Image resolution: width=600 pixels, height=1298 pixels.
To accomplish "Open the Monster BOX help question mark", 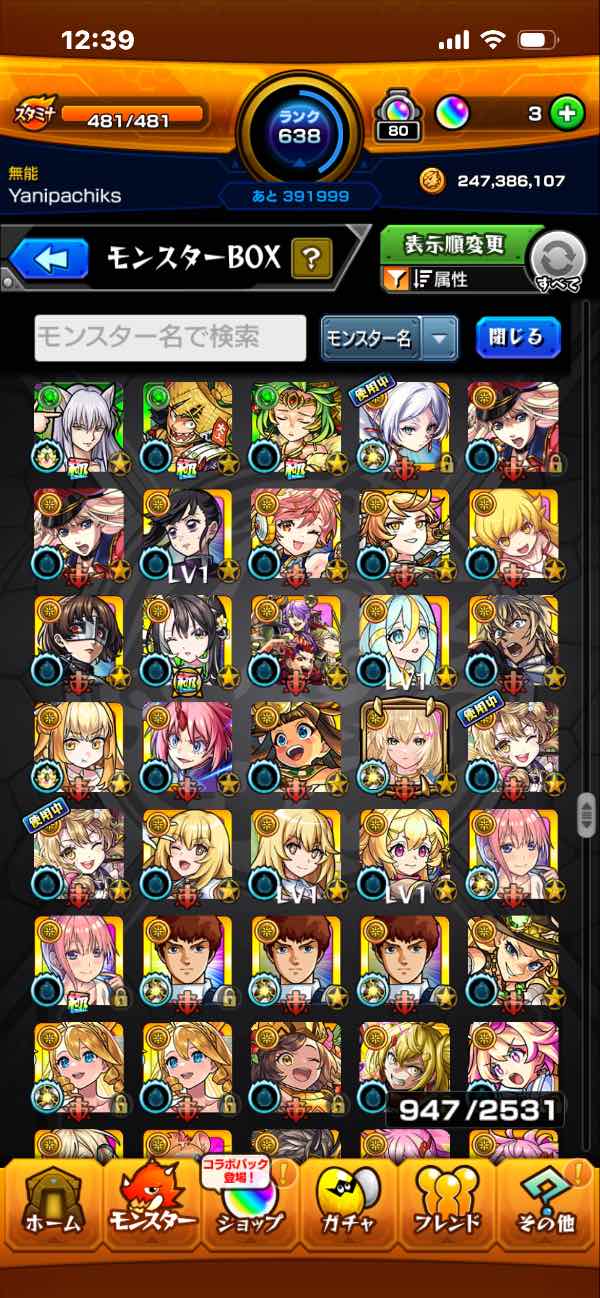I will click(x=311, y=260).
